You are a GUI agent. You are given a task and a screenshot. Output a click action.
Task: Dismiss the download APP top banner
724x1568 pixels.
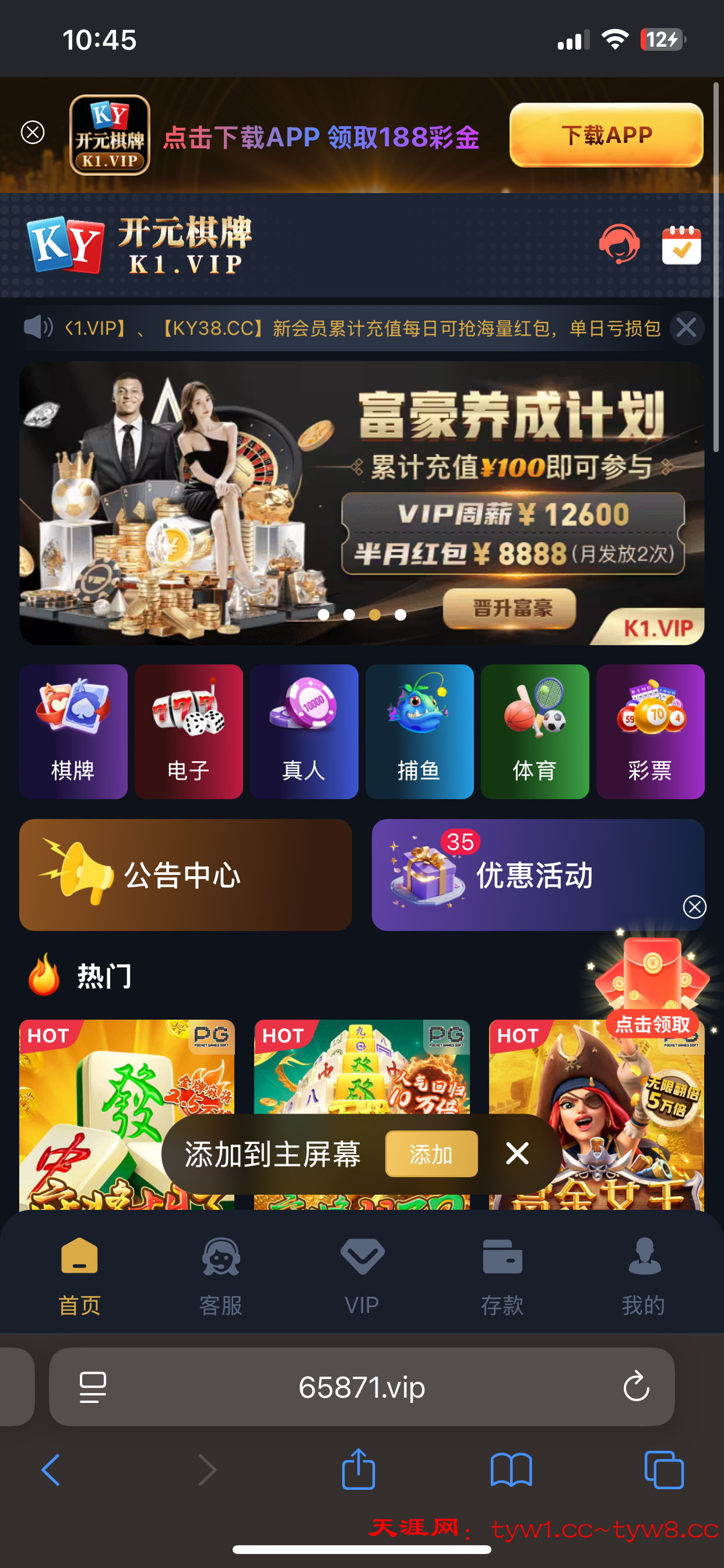pos(33,132)
